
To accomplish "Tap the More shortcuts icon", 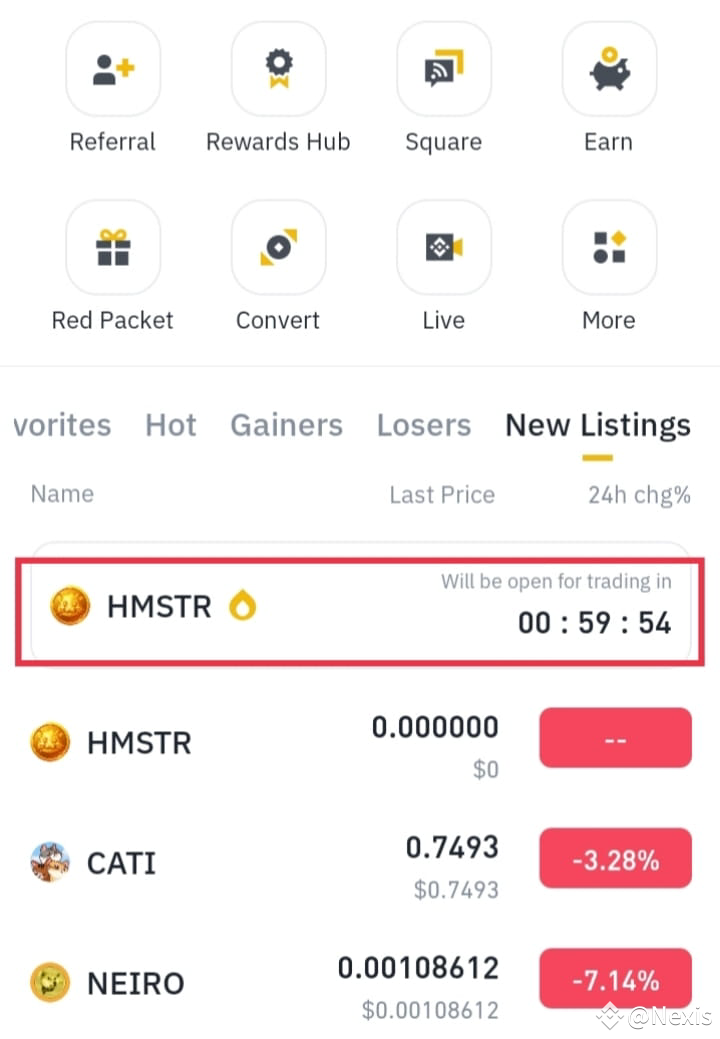I will [x=608, y=247].
